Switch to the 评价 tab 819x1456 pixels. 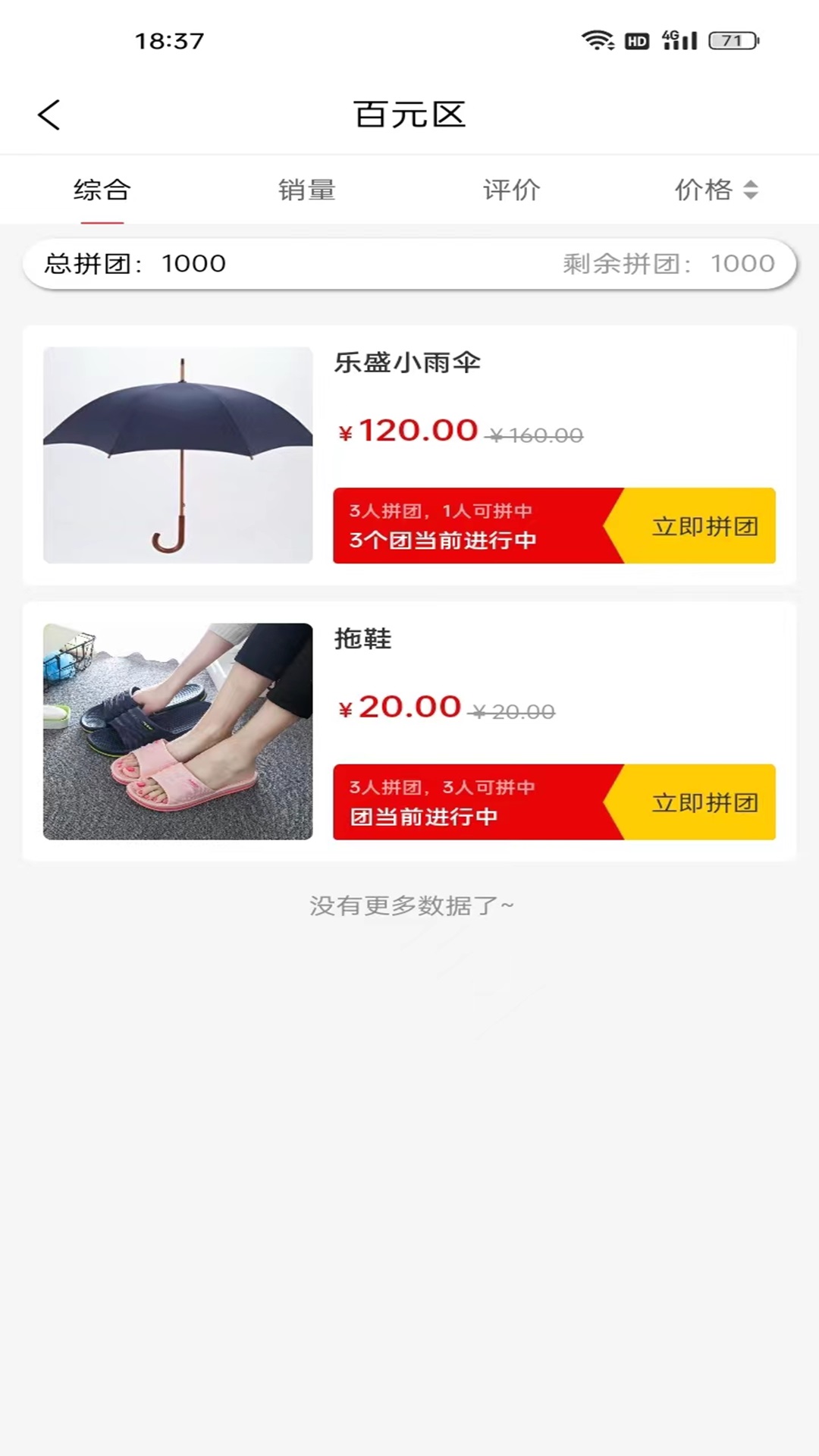coord(511,190)
